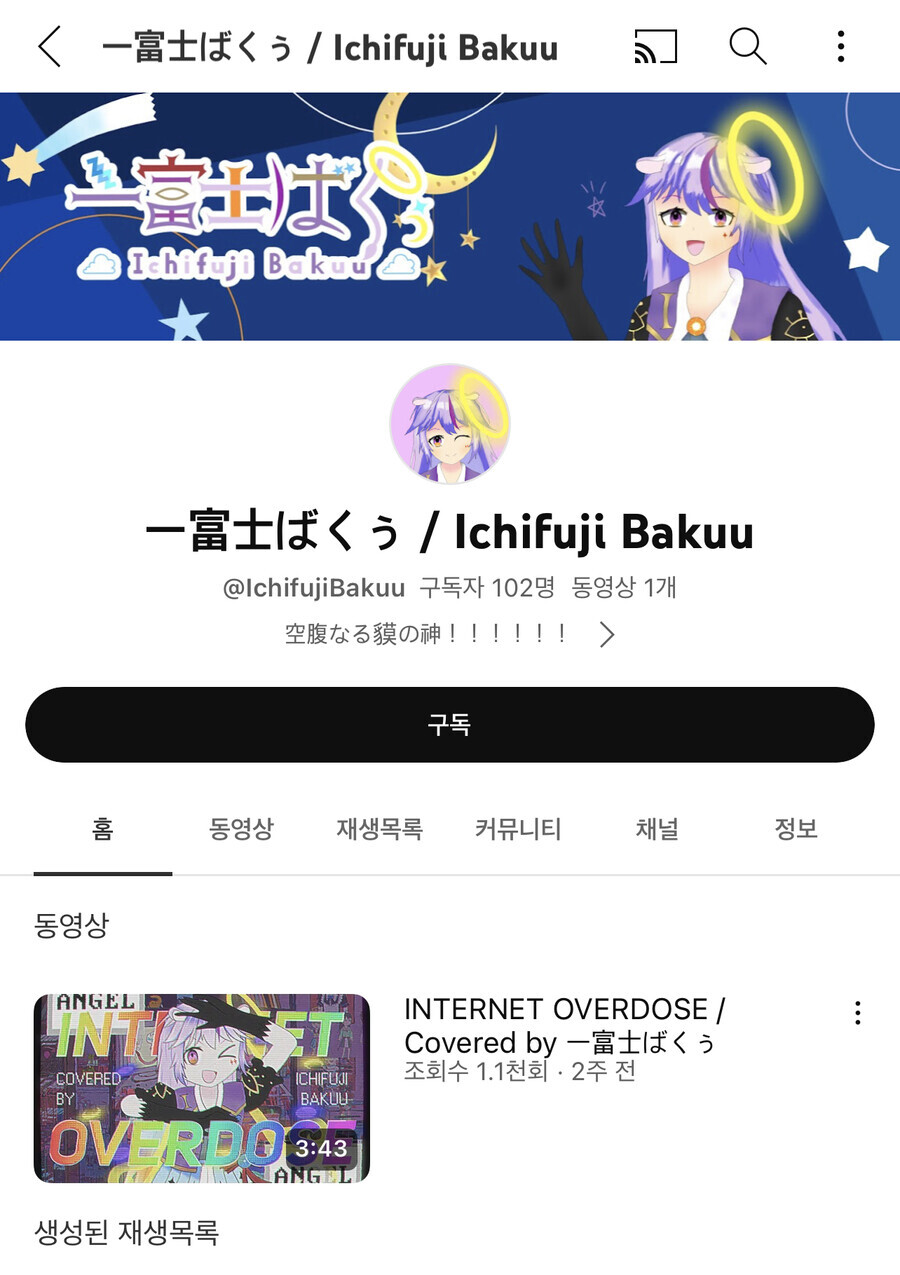Tap the channel profile avatar image
Screen dimensions: 900x1275
point(450,424)
